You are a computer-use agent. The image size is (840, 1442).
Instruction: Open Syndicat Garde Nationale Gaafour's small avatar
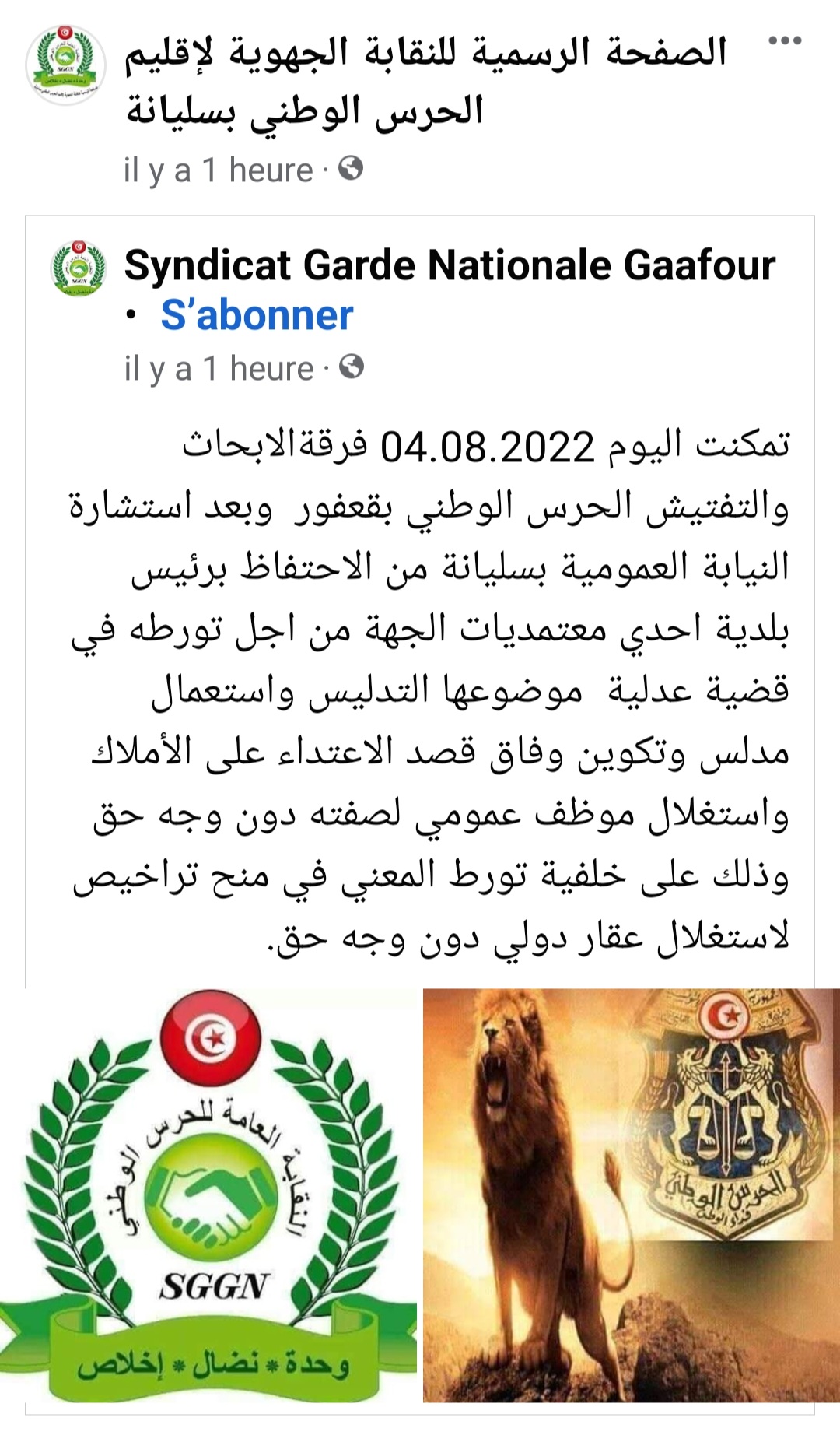(x=79, y=267)
